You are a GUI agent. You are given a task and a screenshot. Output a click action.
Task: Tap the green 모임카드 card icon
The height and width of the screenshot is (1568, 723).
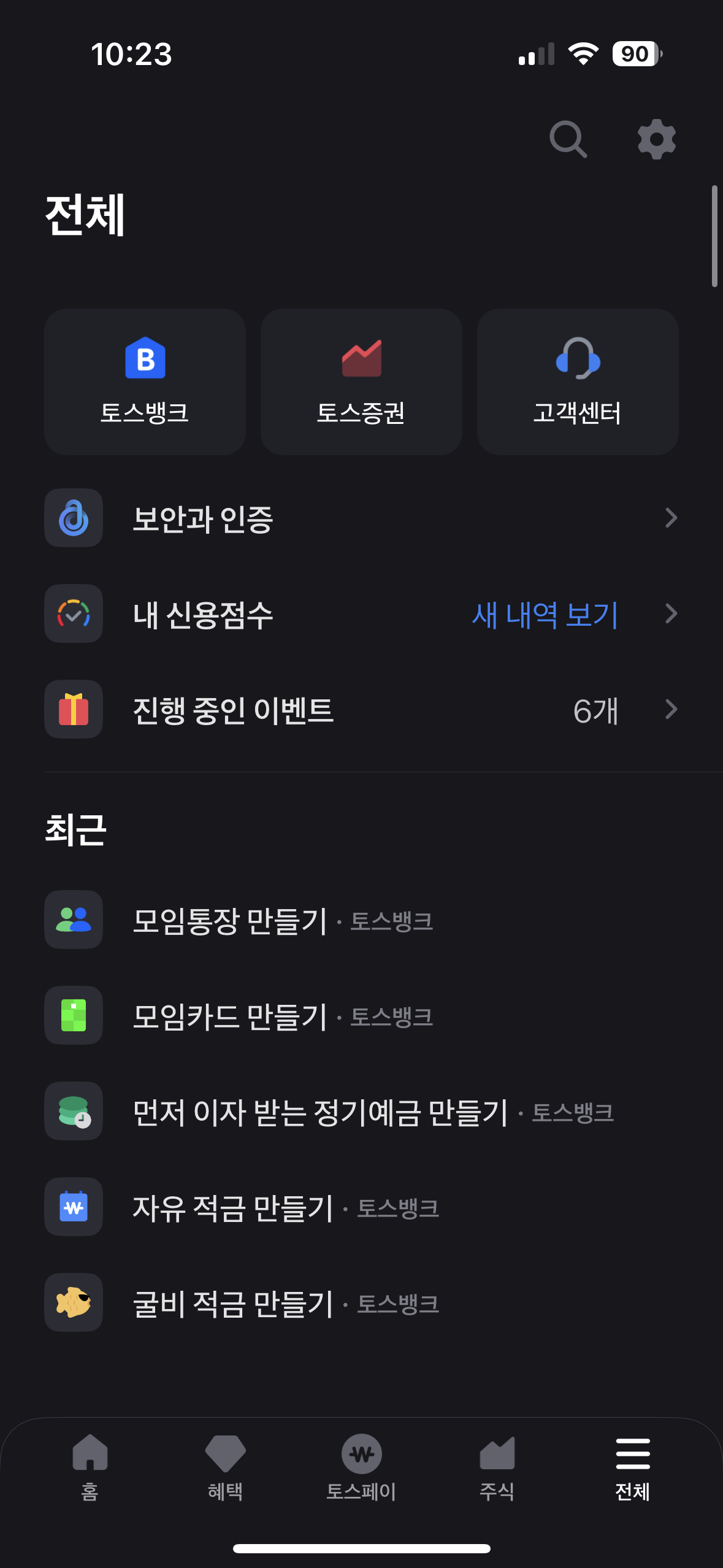tap(73, 1015)
